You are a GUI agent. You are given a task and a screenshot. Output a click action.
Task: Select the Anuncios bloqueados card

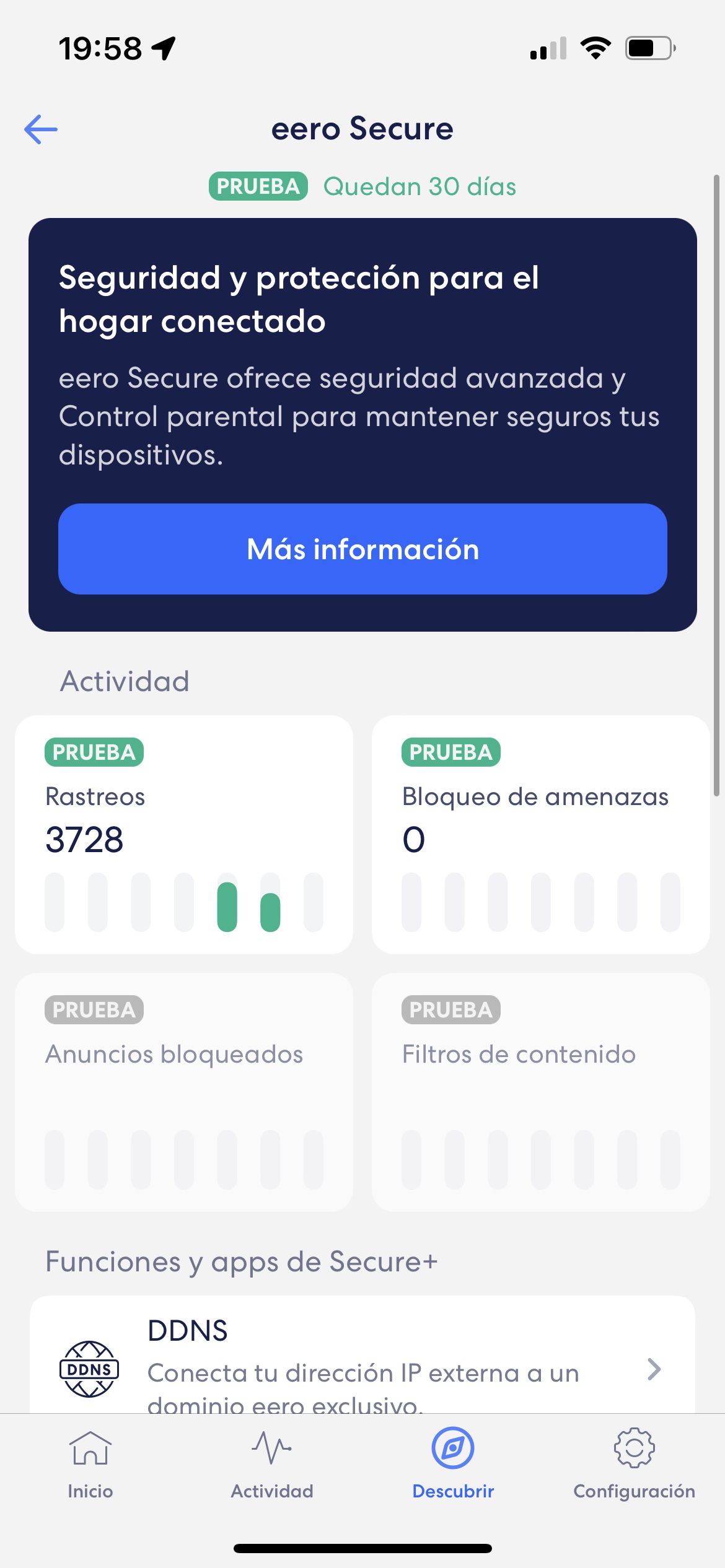click(184, 1092)
